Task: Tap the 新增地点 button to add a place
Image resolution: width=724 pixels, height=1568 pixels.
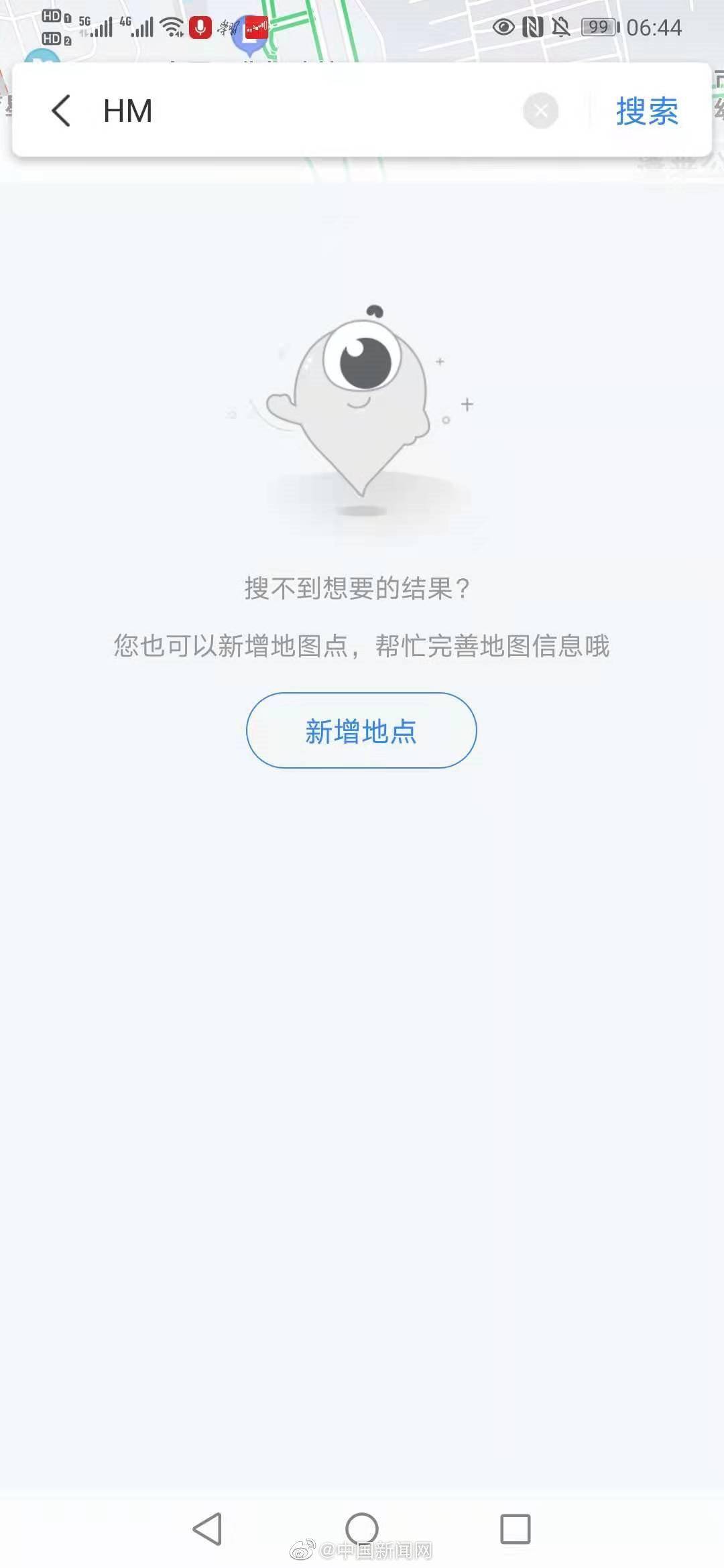Action: coord(361,731)
